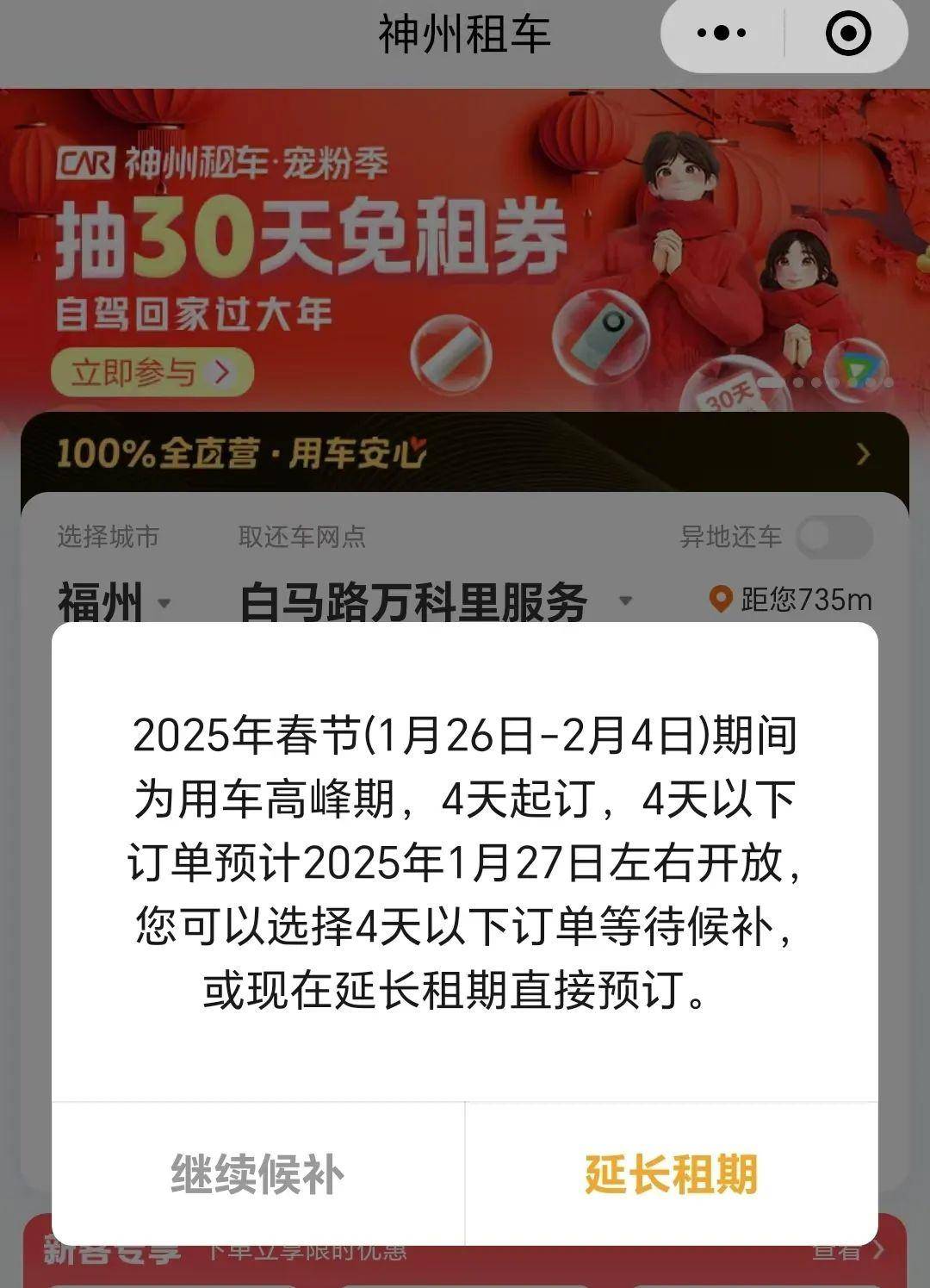Tap 继续候补 to stay on waitlist
Image resolution: width=930 pixels, height=1288 pixels.
(x=257, y=1173)
